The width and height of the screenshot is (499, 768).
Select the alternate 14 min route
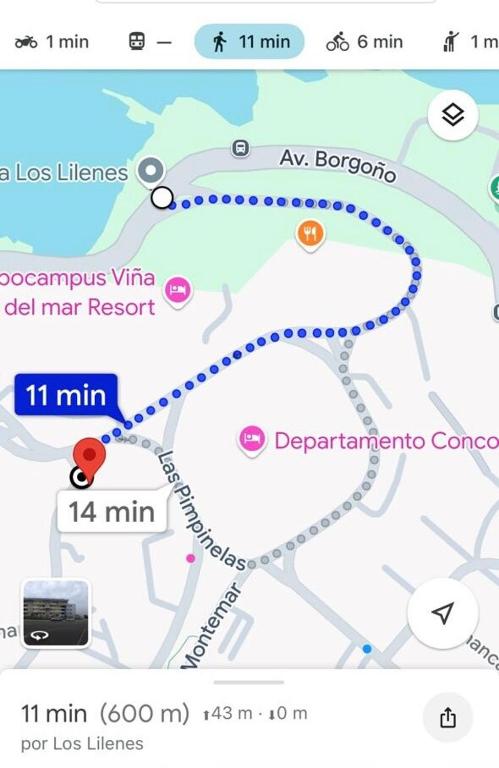coord(112,512)
